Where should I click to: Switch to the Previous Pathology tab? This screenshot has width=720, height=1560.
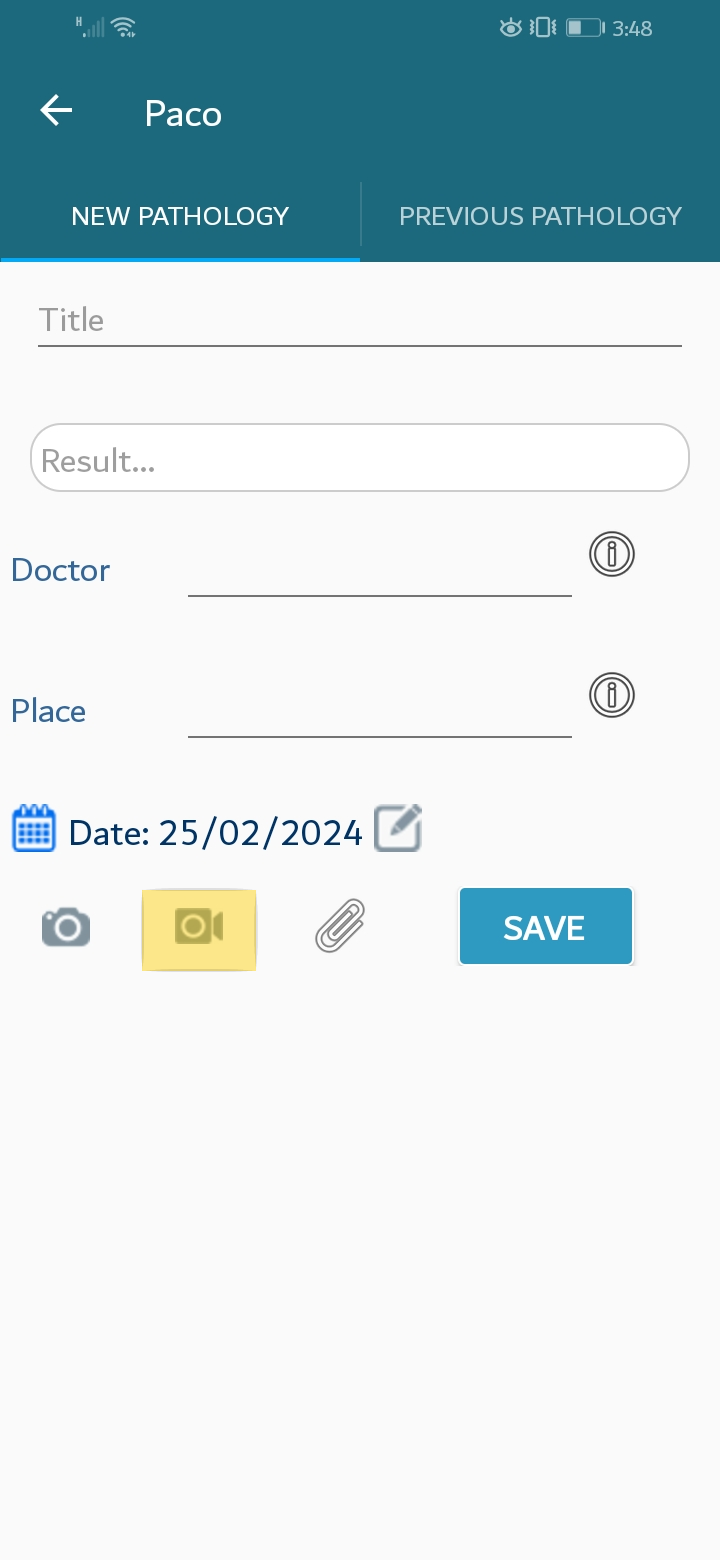[540, 216]
